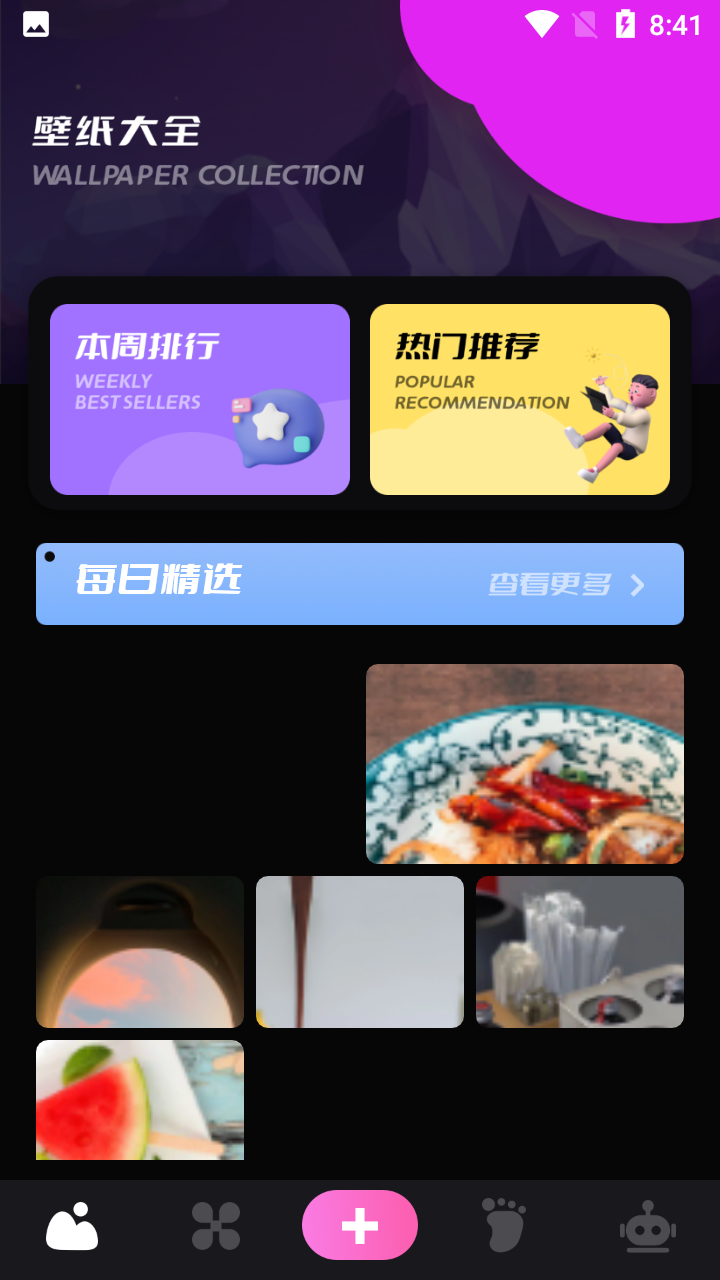This screenshot has width=720, height=1280.
Task: Open the footprint section in bottom navigation
Action: (x=503, y=1227)
